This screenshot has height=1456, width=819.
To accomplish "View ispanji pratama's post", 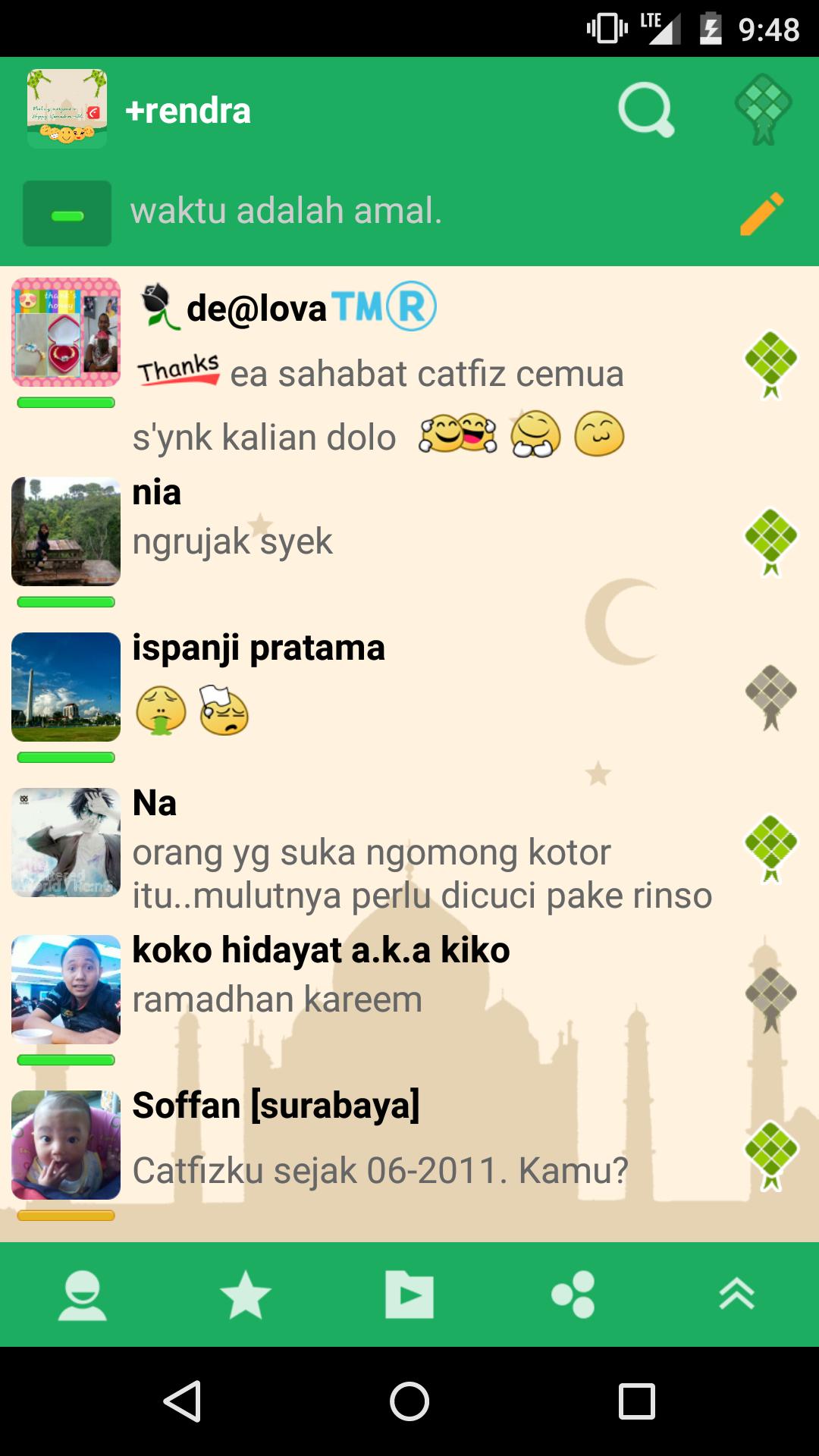I will [379, 682].
